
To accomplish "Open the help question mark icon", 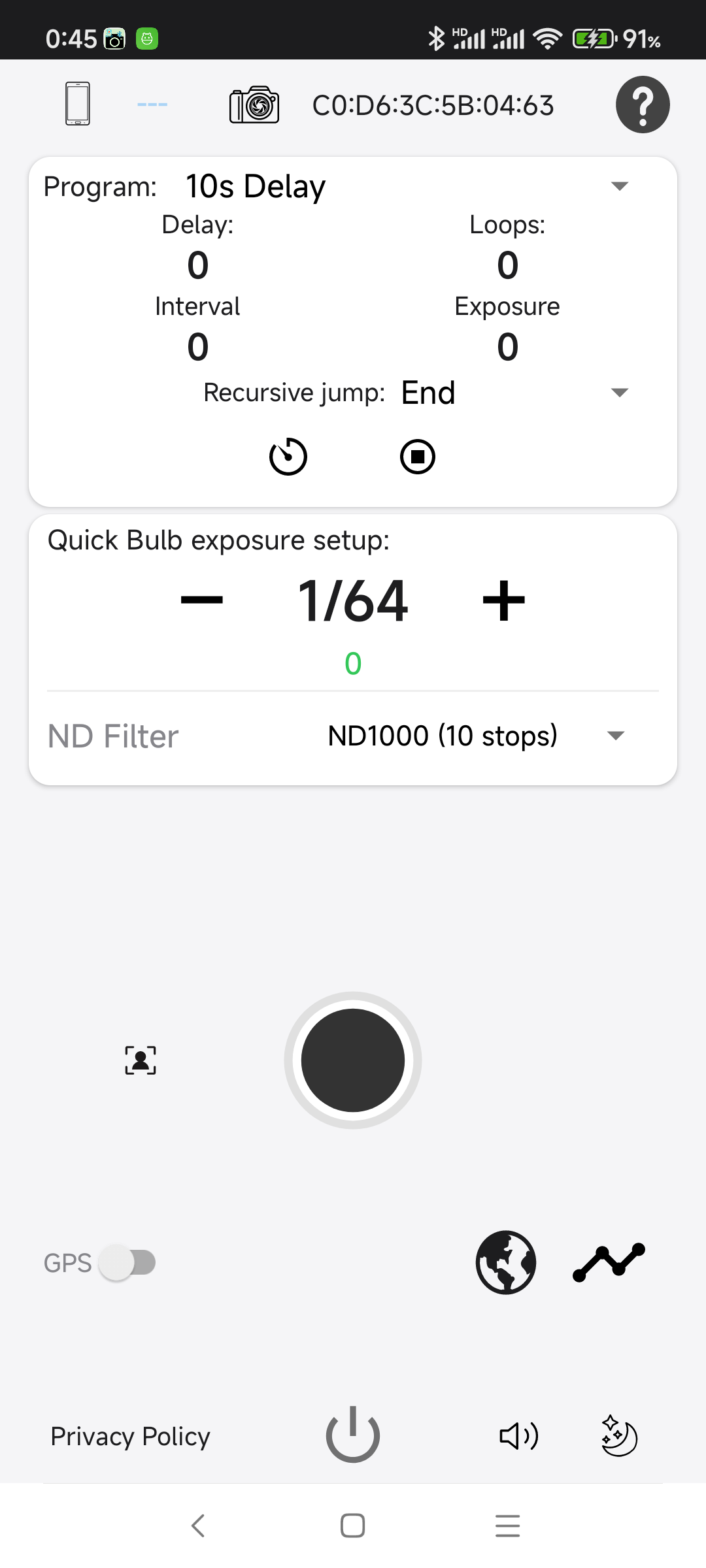I will (643, 105).
